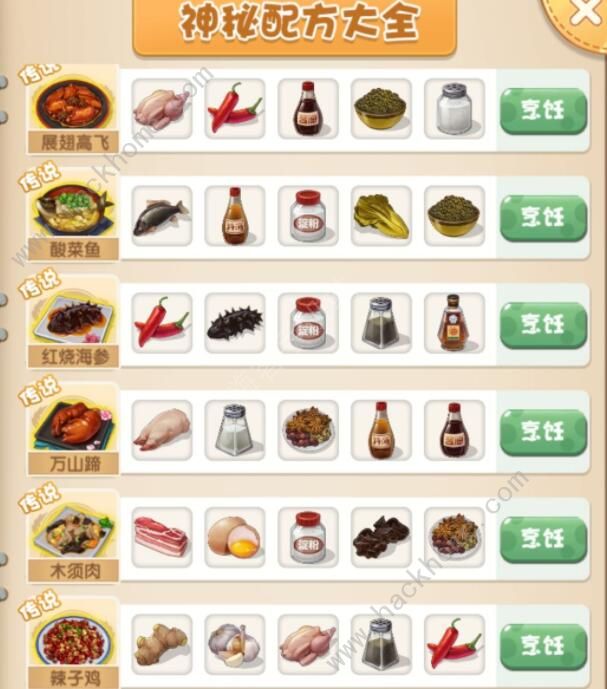Viewport: 607px width, 689px height.
Task: Open the 万山蹄 dish card
Action: [x=72, y=432]
